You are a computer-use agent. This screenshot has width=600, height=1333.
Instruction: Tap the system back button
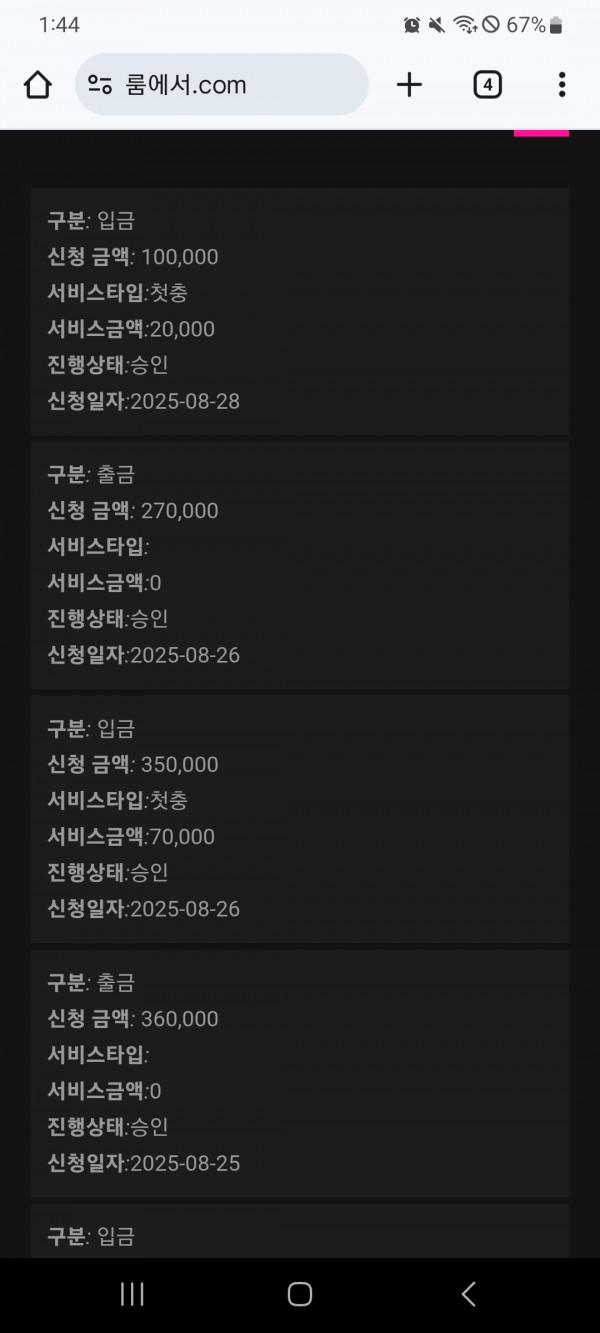coord(468,1294)
